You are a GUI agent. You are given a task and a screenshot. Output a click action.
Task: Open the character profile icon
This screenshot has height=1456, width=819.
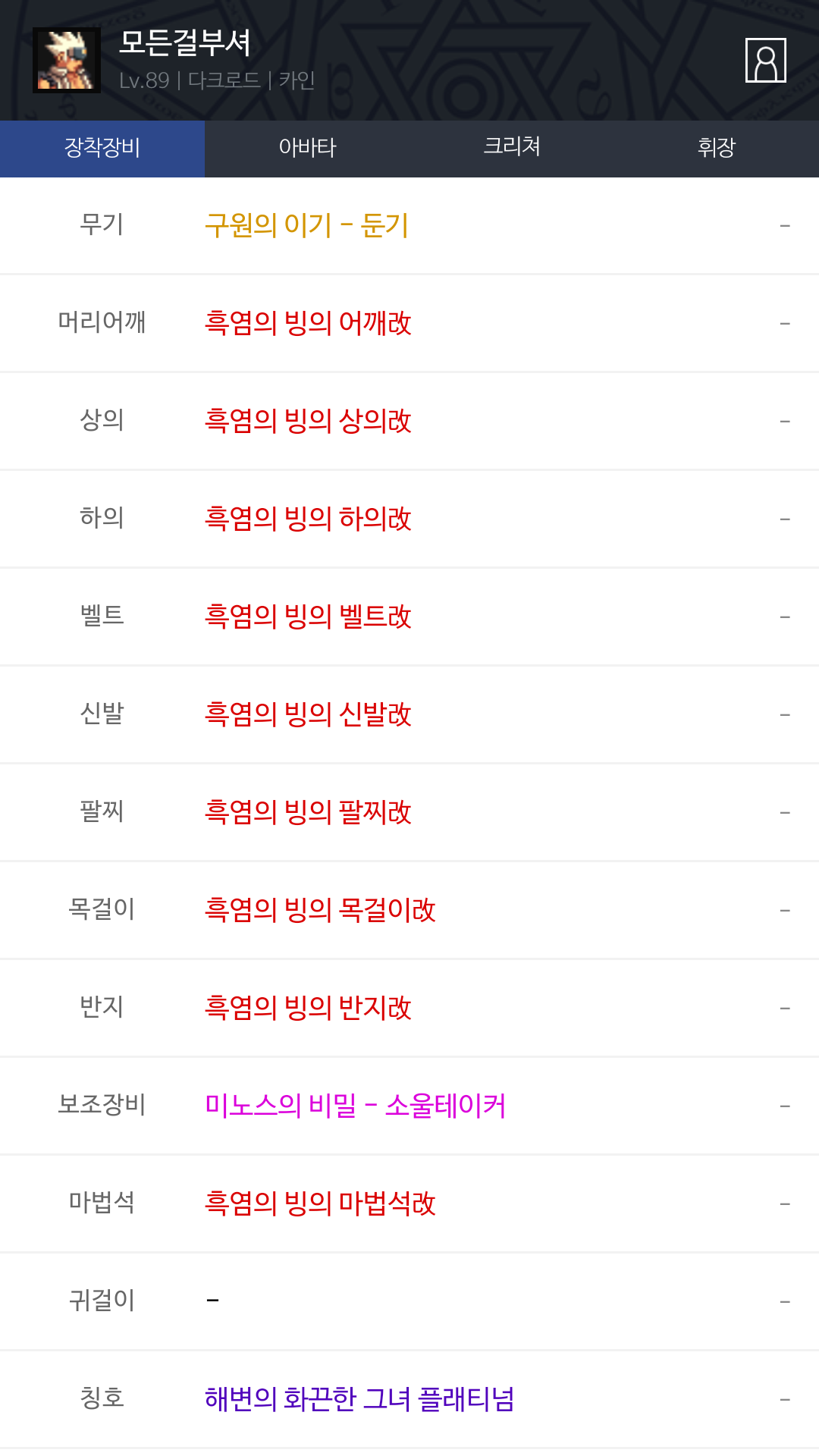coord(765,60)
